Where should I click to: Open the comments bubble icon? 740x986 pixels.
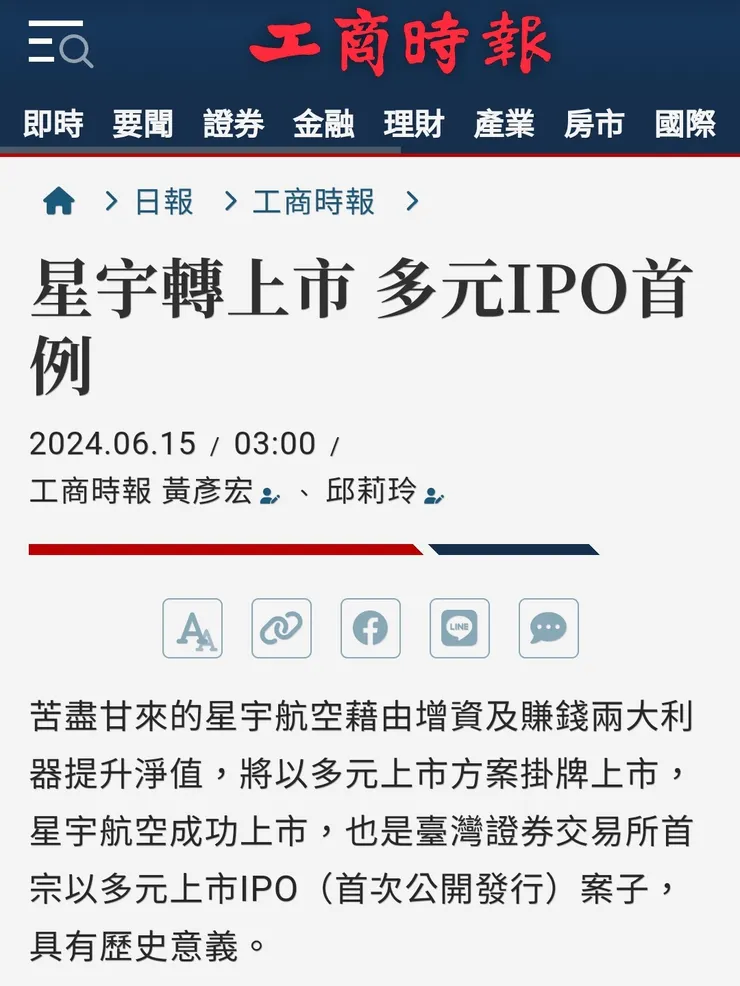click(x=548, y=628)
